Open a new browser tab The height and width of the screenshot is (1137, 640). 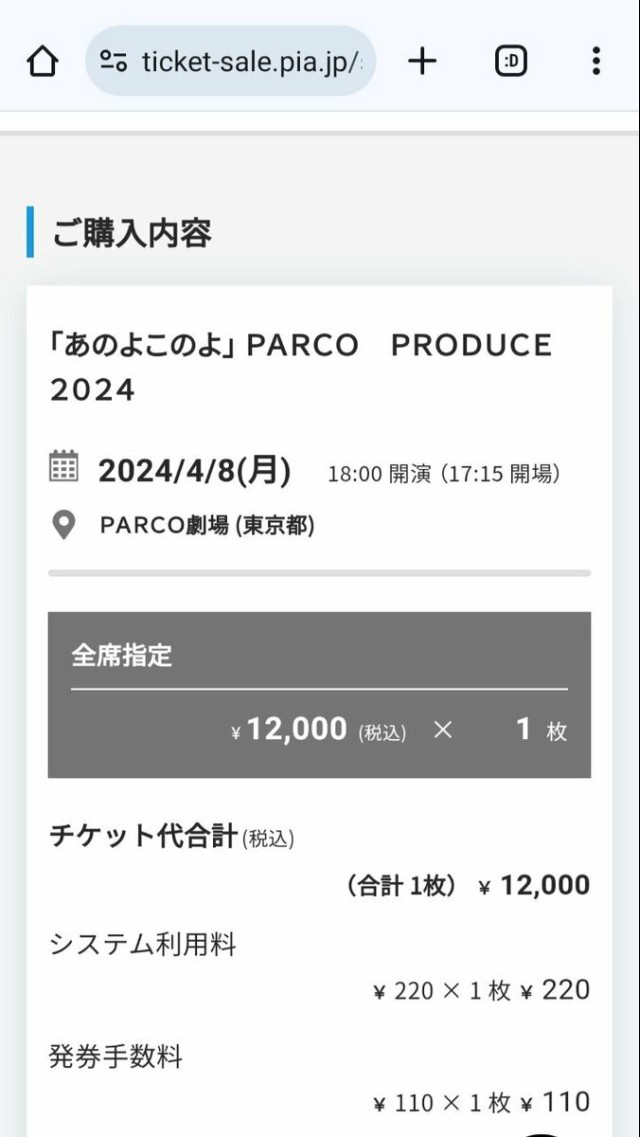coord(423,62)
